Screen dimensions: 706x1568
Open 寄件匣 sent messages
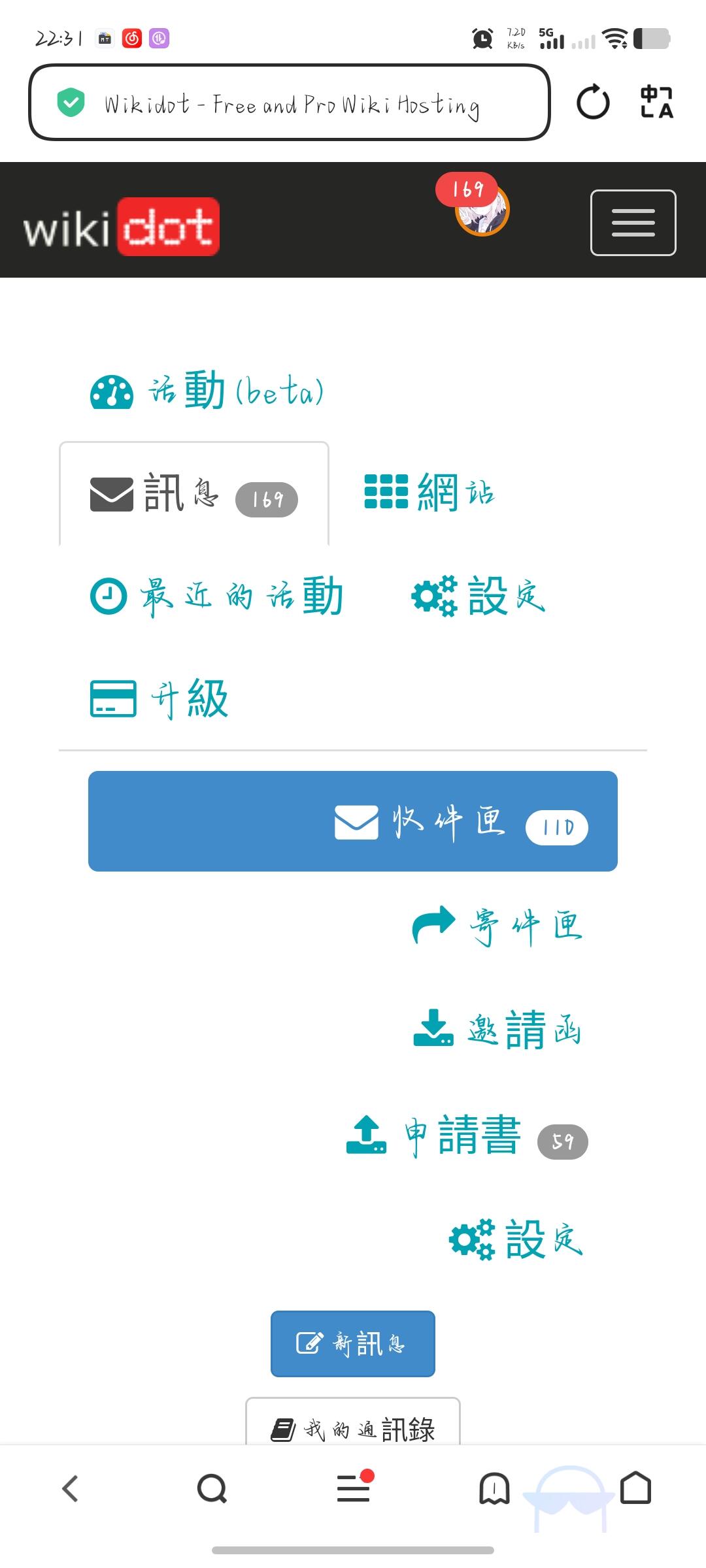pyautogui.click(x=497, y=926)
